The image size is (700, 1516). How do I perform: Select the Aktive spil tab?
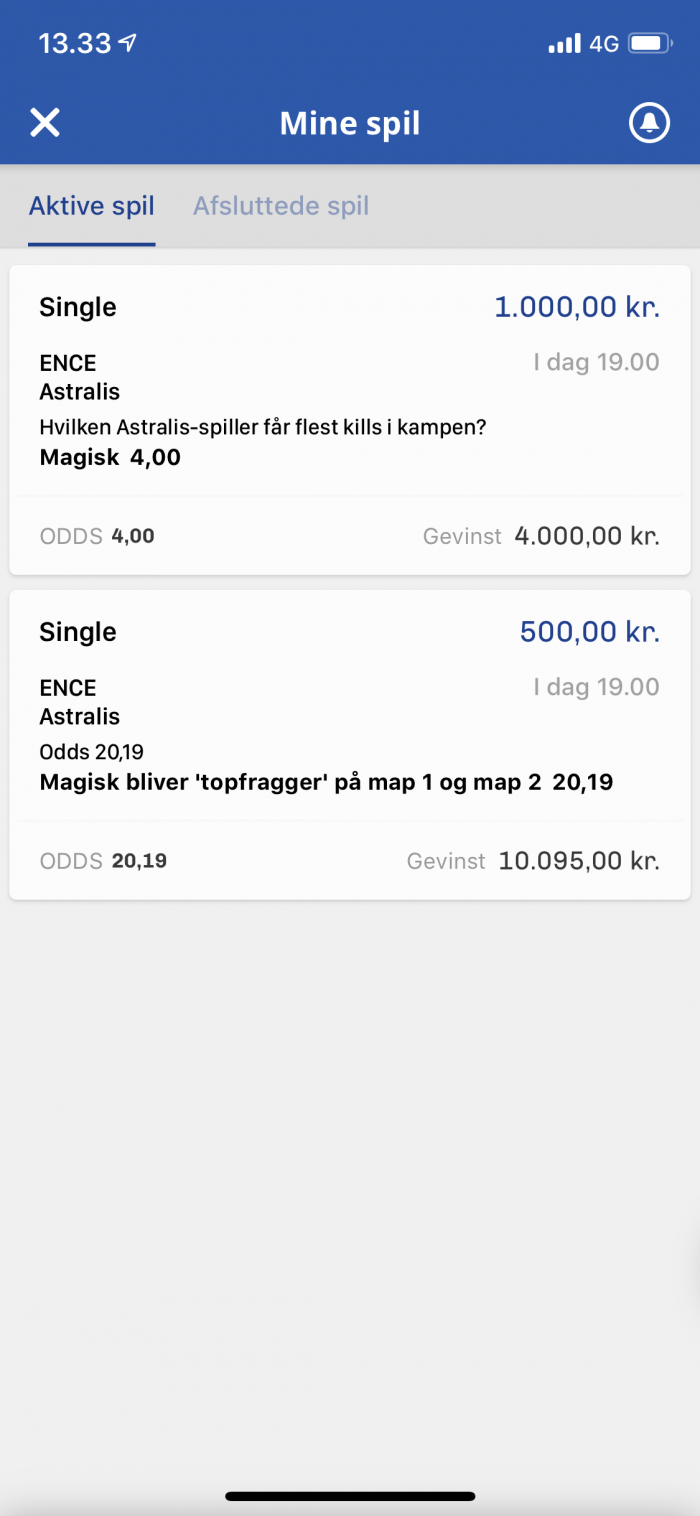(92, 206)
